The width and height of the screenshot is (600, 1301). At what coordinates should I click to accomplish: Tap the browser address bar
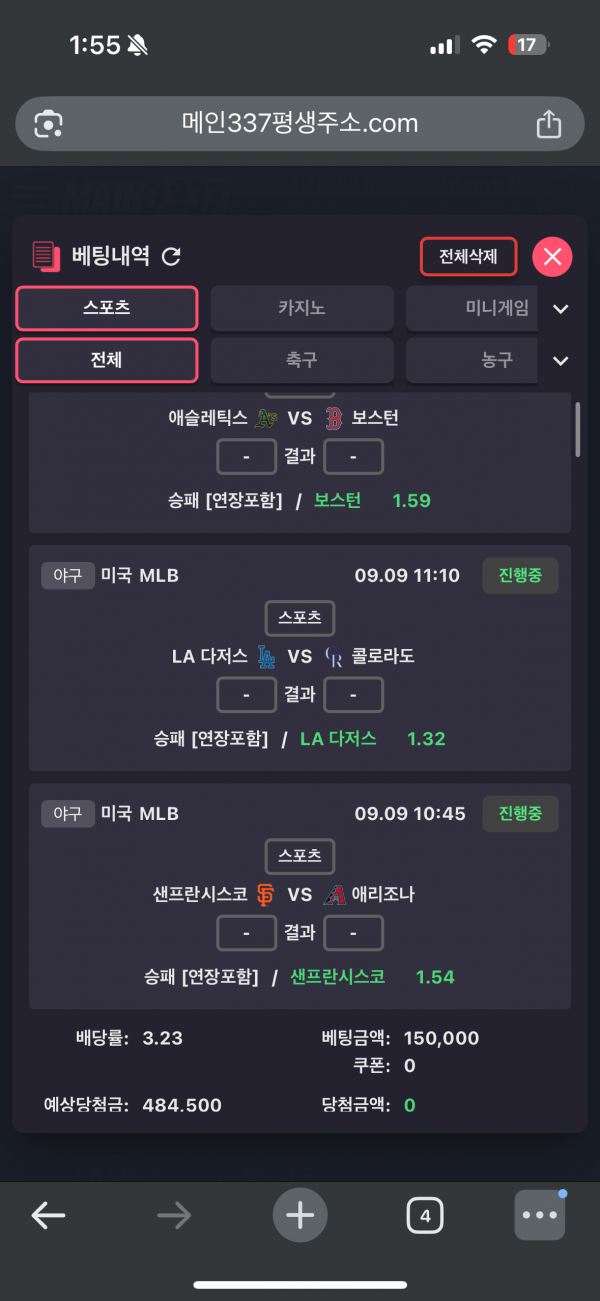pos(300,124)
